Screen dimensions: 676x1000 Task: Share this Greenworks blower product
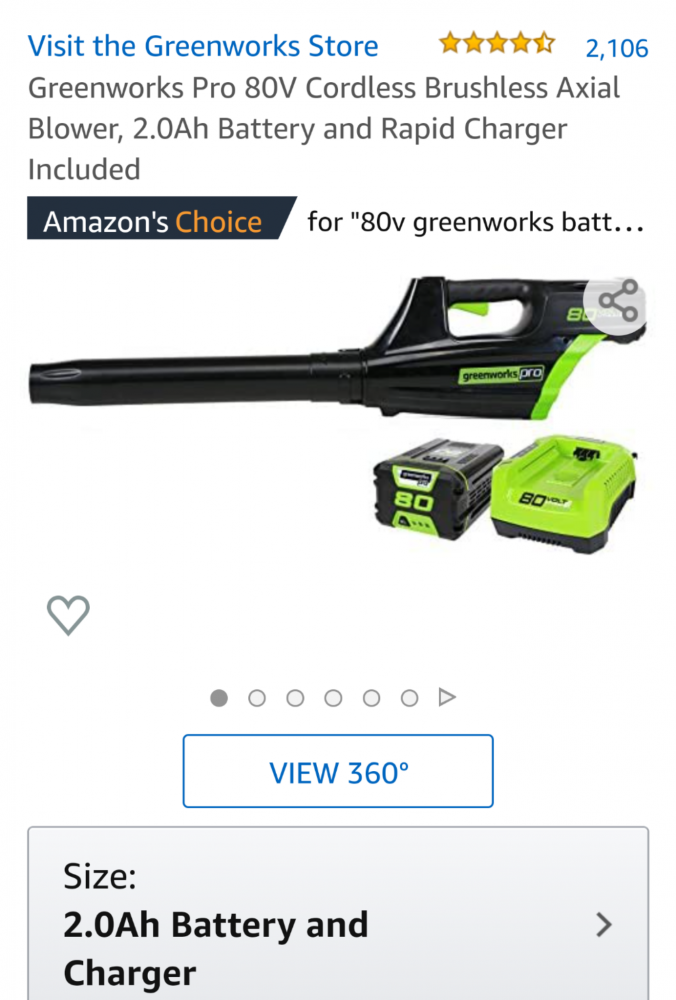pos(617,302)
